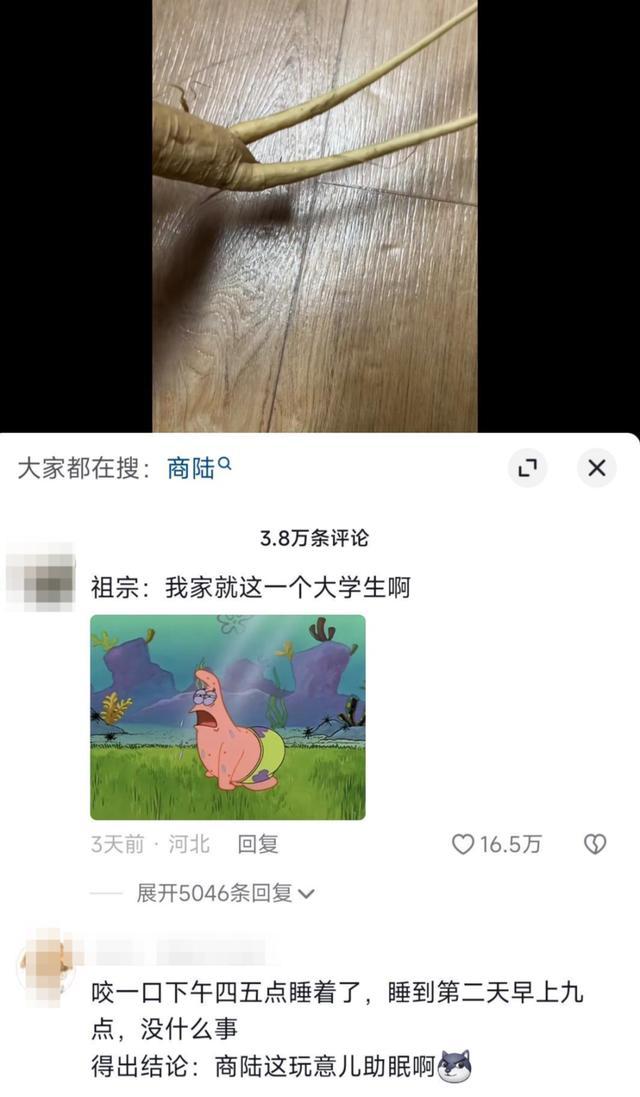Close the comments panel
The width and height of the screenshot is (640, 1097).
pos(597,468)
